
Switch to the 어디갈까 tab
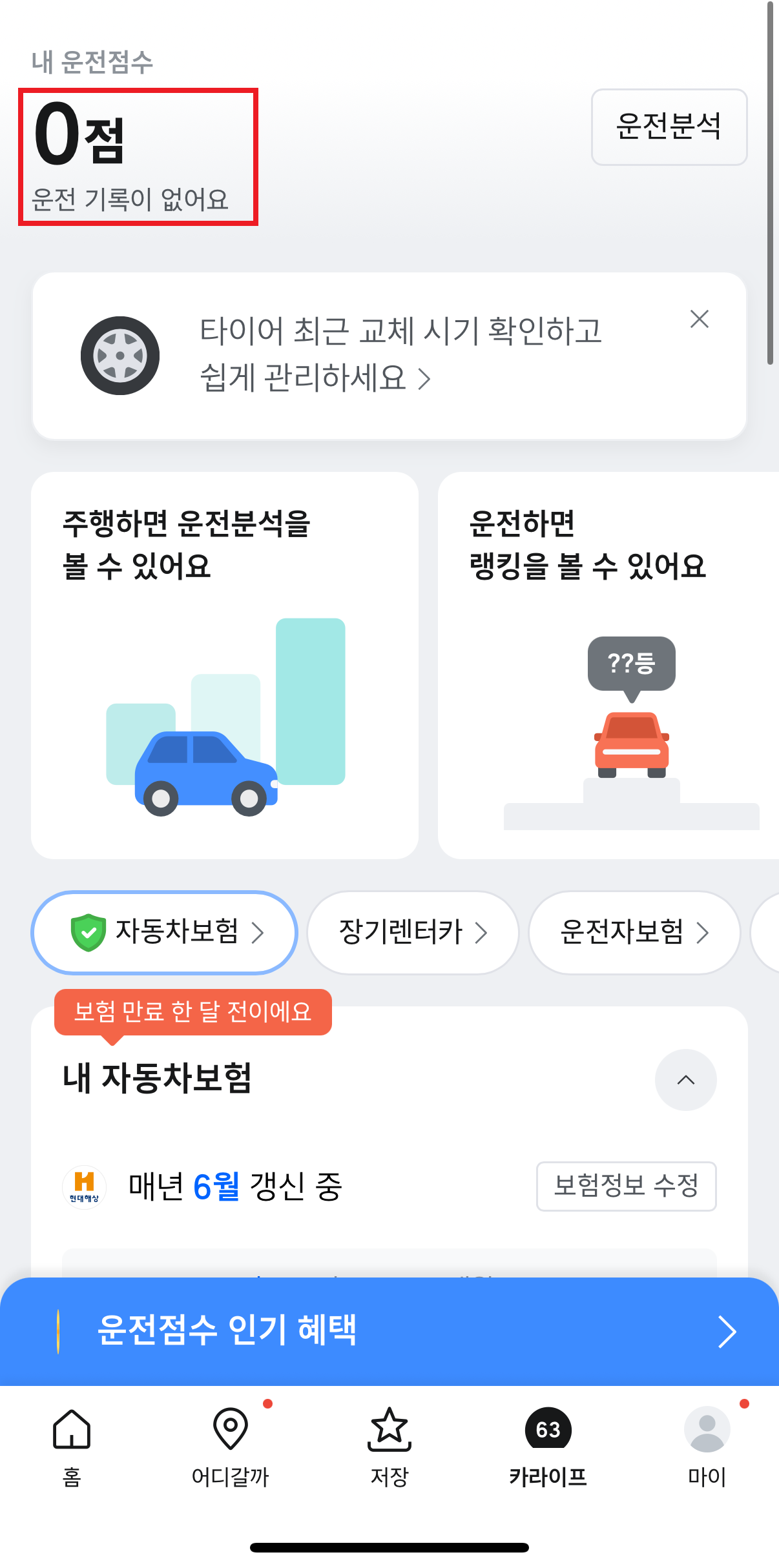click(x=229, y=1446)
